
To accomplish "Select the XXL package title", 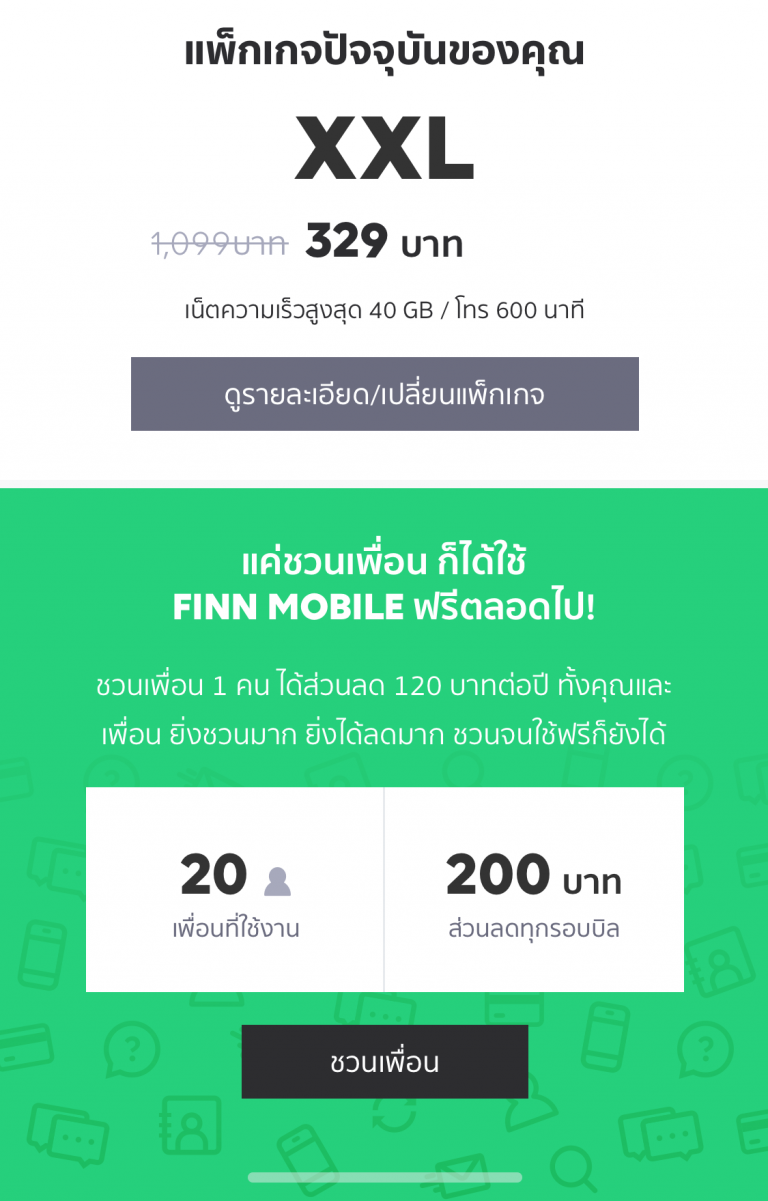I will click(384, 147).
